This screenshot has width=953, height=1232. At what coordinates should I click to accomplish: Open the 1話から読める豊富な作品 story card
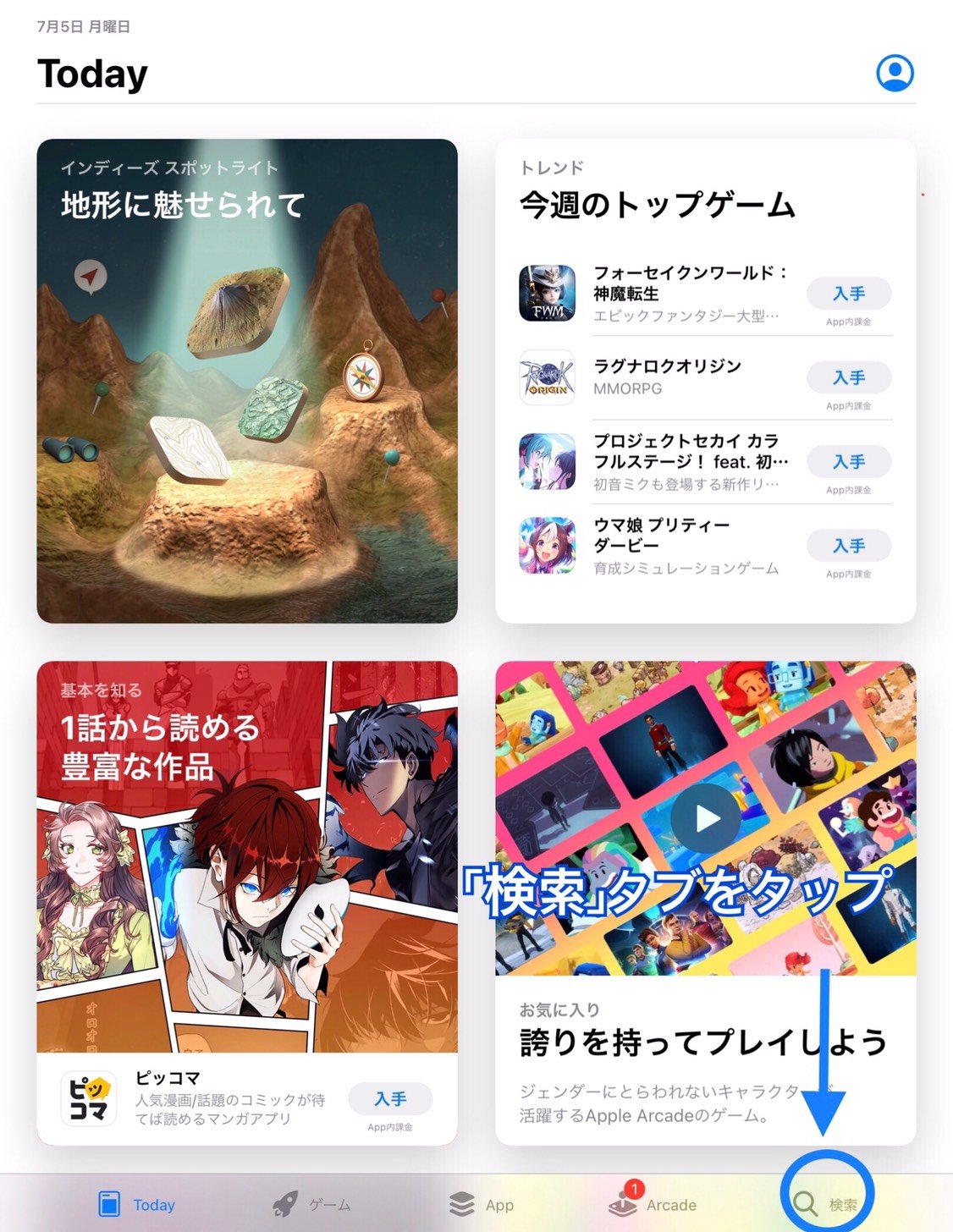246,855
